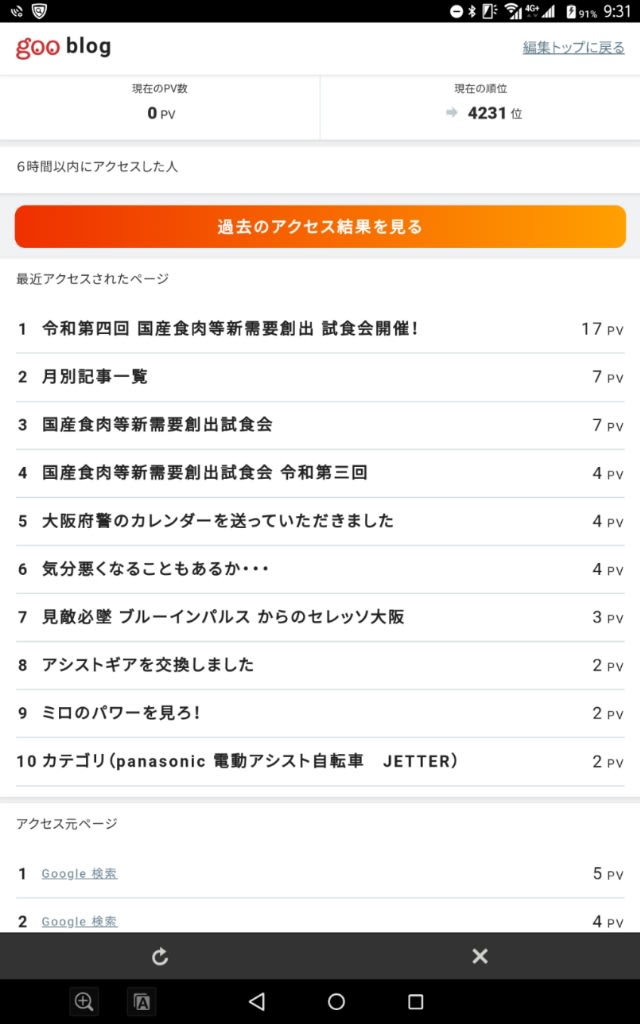
Task: Tap the magnifier zoom icon
Action: 84,1001
